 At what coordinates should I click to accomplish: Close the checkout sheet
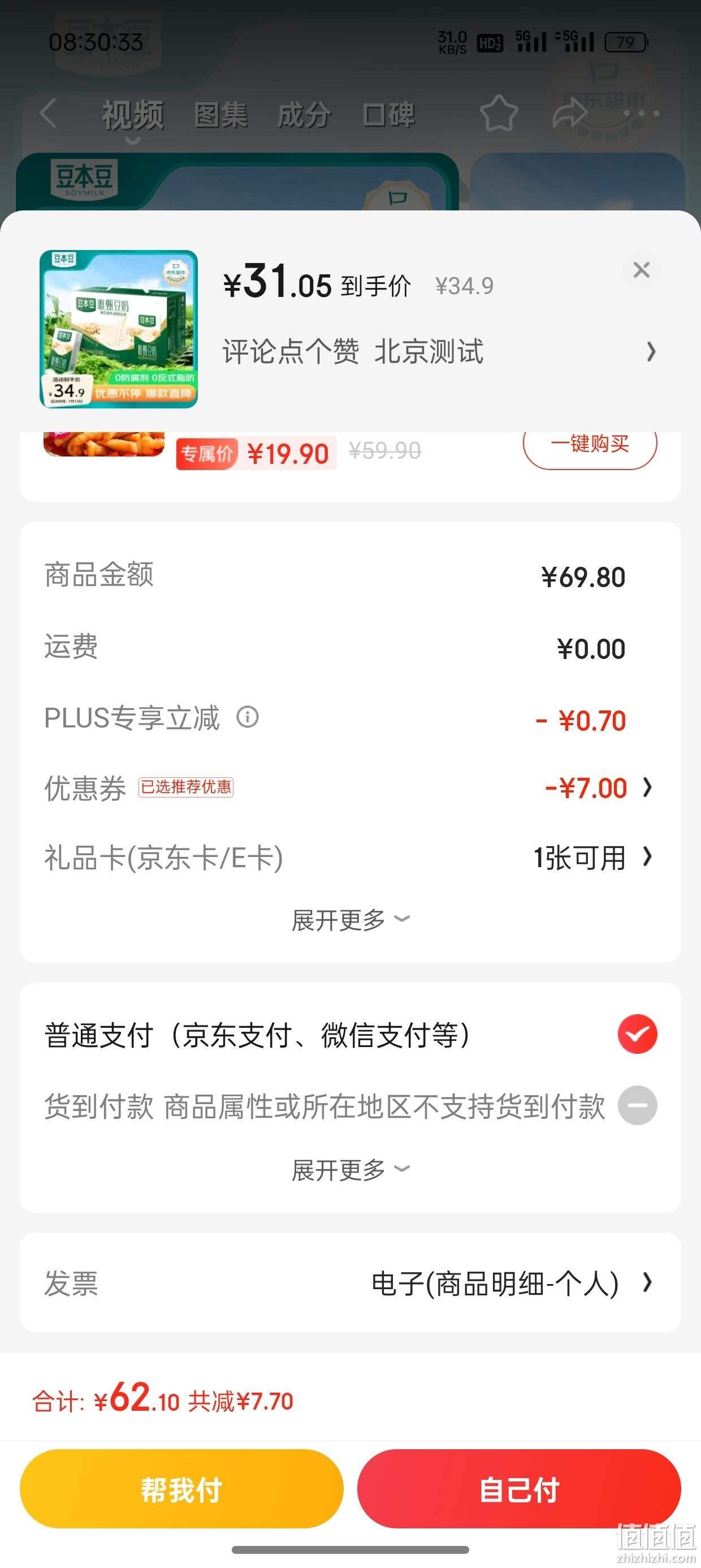click(642, 270)
